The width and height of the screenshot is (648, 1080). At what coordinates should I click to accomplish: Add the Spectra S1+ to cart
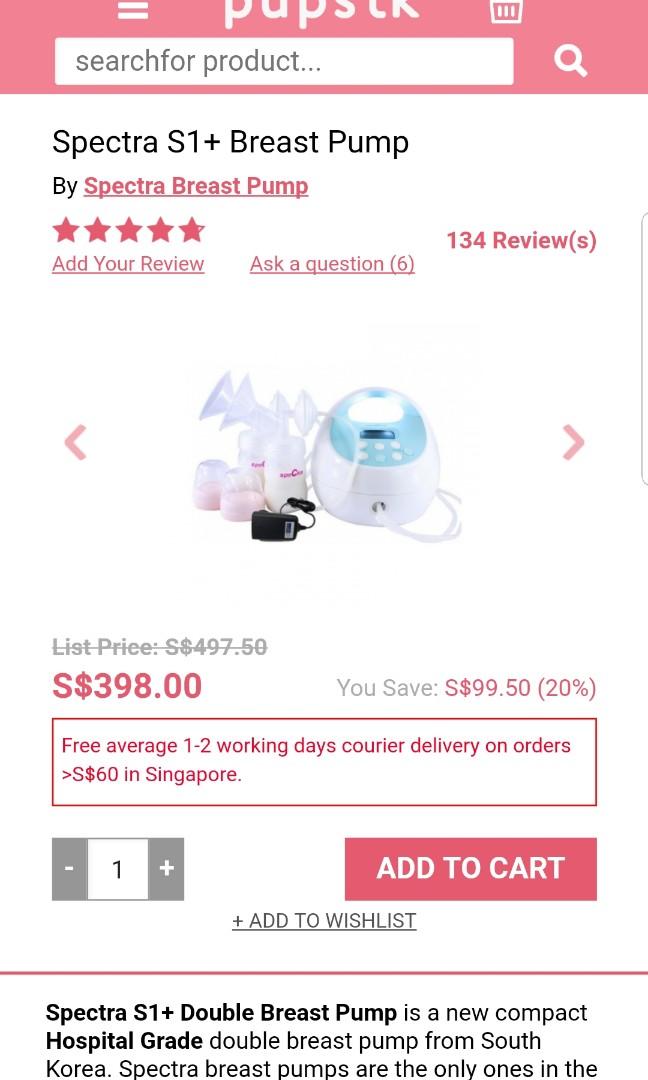(470, 868)
